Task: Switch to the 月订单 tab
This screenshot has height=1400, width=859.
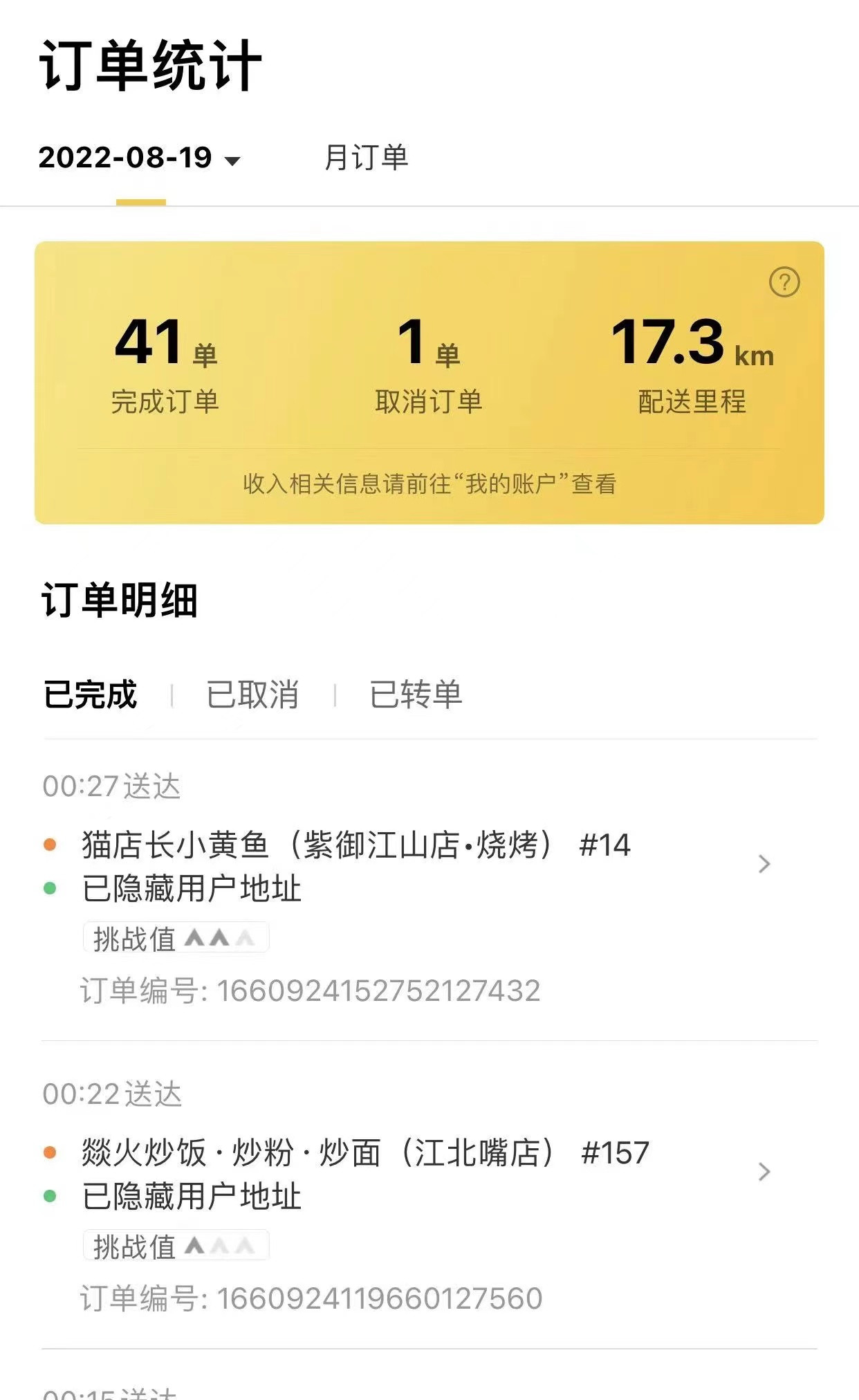Action: 366,158
